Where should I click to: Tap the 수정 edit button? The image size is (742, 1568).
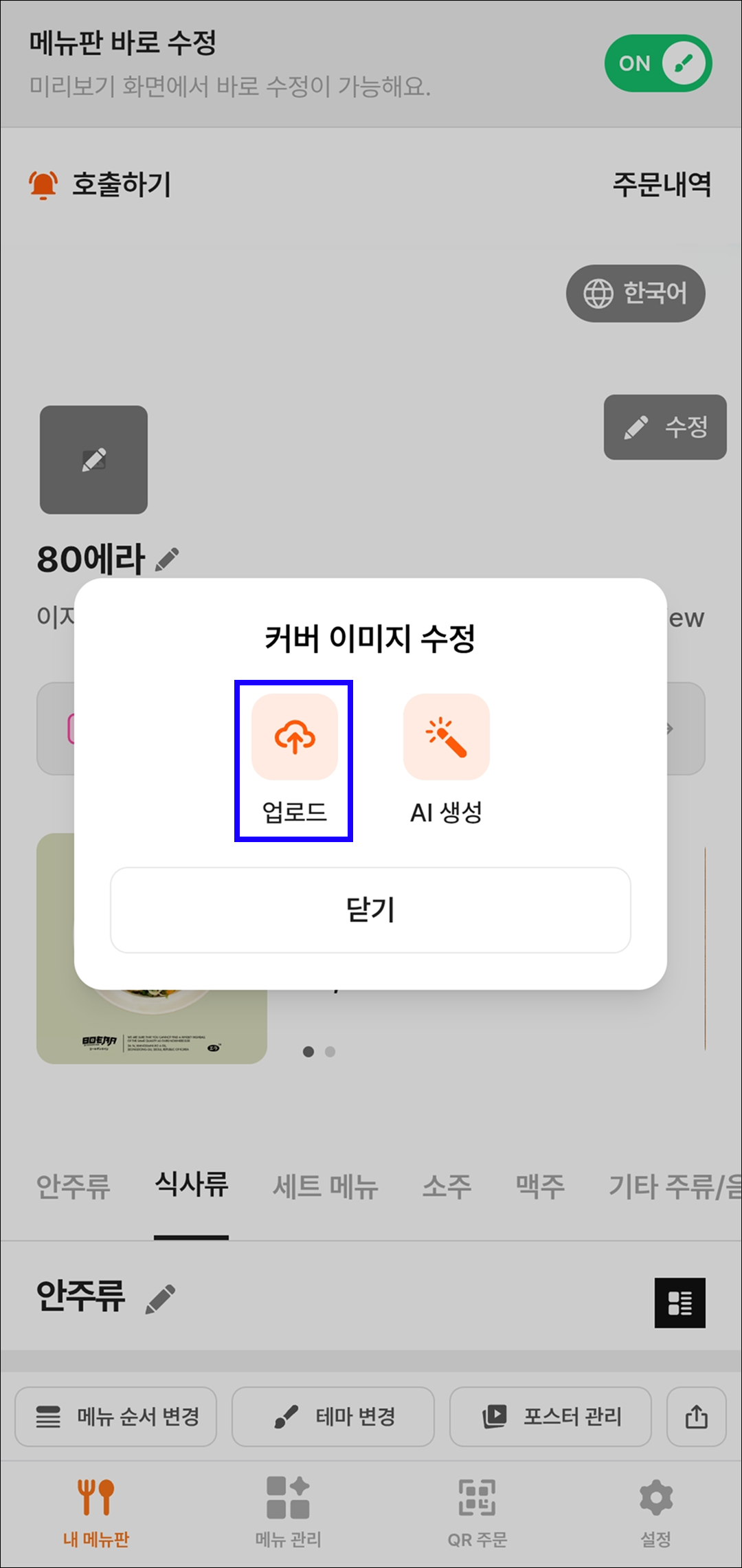(x=665, y=427)
